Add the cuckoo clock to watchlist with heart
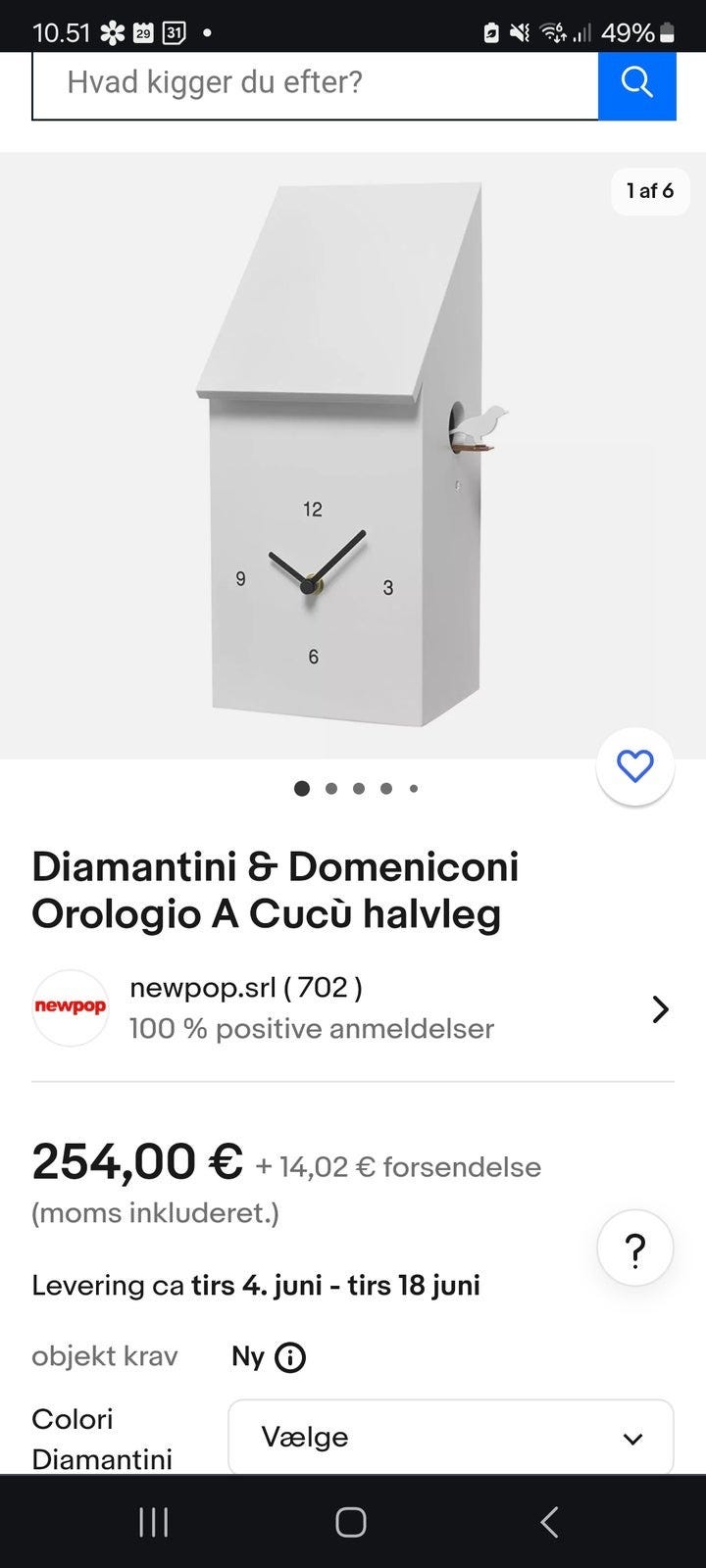This screenshot has height=1568, width=706. pos(635,765)
